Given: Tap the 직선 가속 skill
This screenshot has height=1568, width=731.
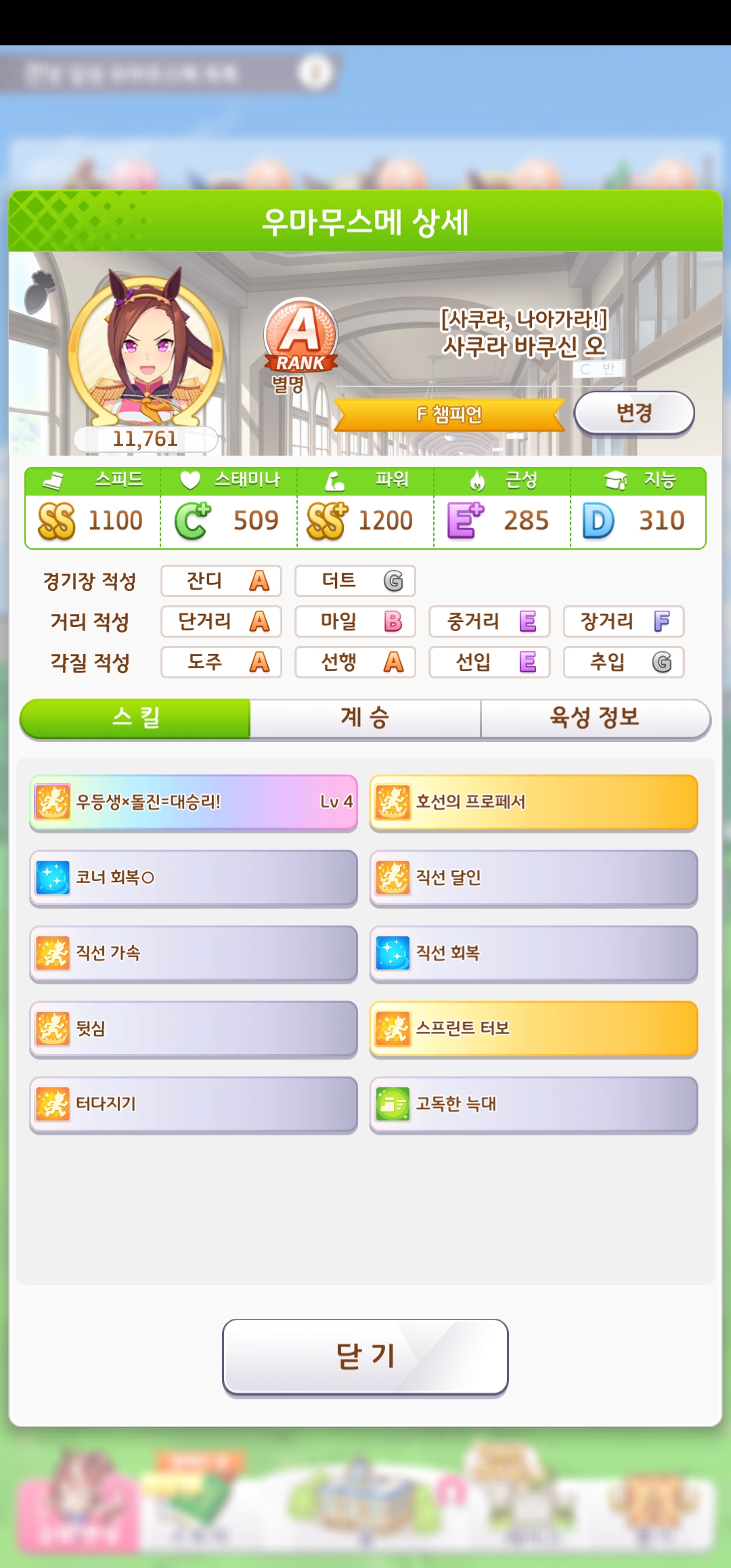Looking at the screenshot, I should pyautogui.click(x=194, y=953).
